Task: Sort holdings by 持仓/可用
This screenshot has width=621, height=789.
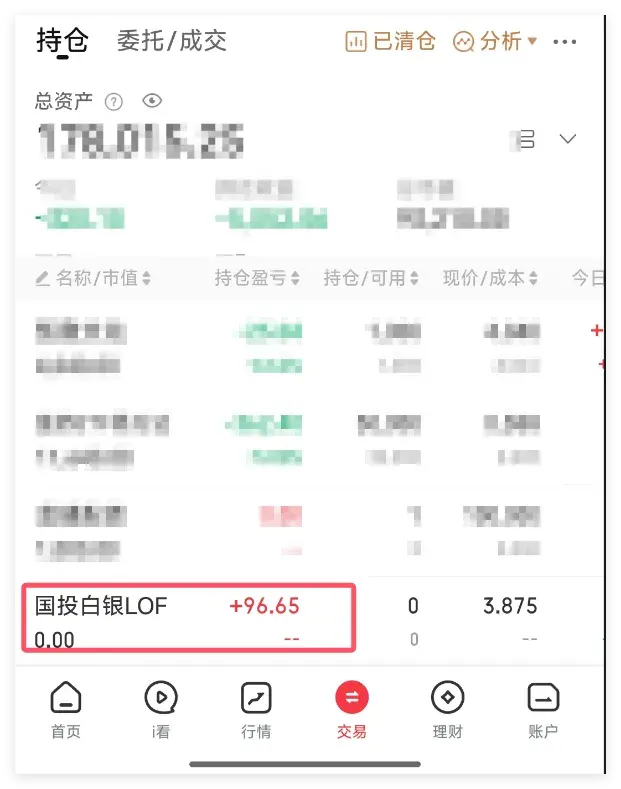Action: [371, 278]
